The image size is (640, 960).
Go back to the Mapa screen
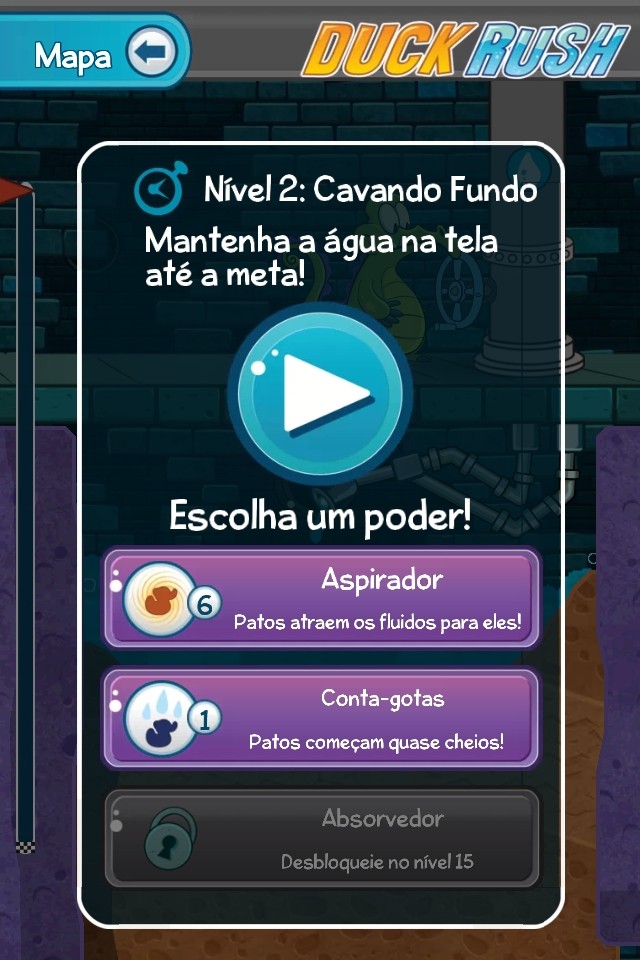pos(95,52)
